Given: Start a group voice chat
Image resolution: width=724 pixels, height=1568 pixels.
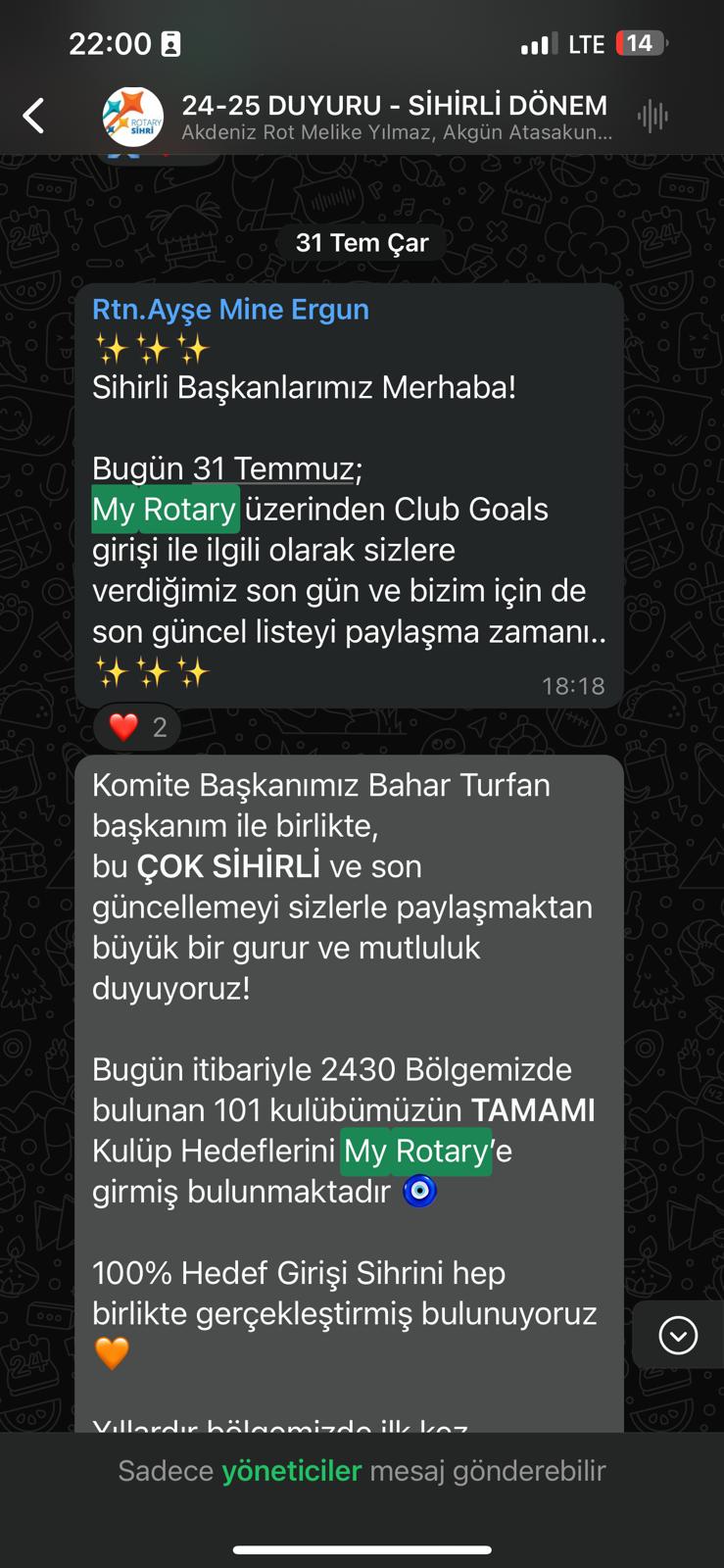Looking at the screenshot, I should tap(652, 116).
